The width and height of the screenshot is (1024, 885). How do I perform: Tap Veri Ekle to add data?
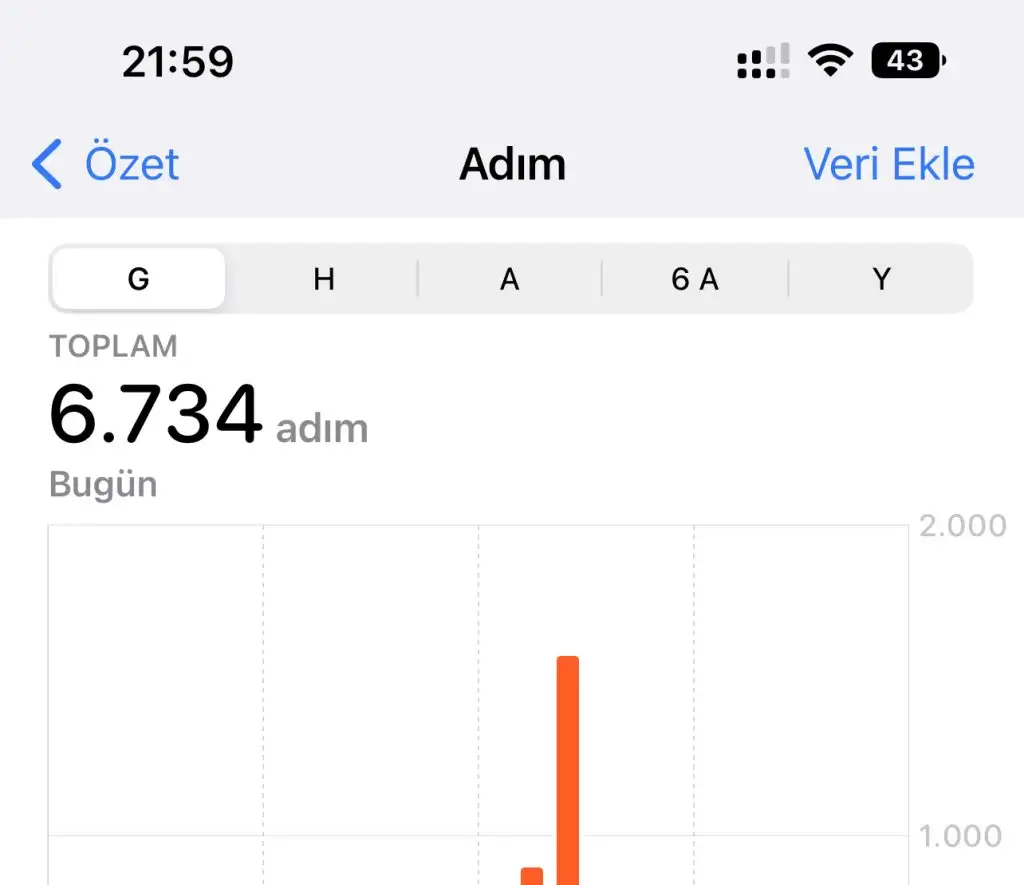click(x=889, y=164)
